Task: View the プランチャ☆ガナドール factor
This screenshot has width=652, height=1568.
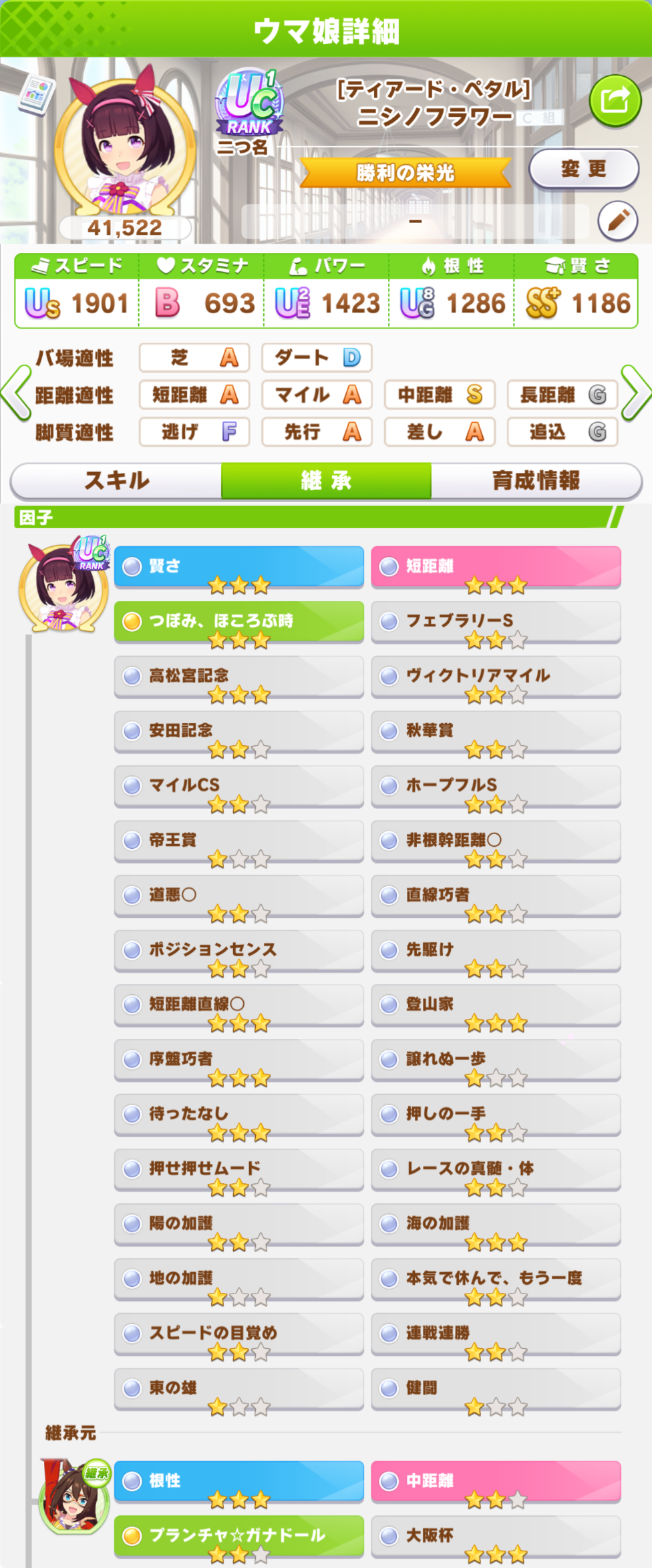Action: coord(238,1535)
